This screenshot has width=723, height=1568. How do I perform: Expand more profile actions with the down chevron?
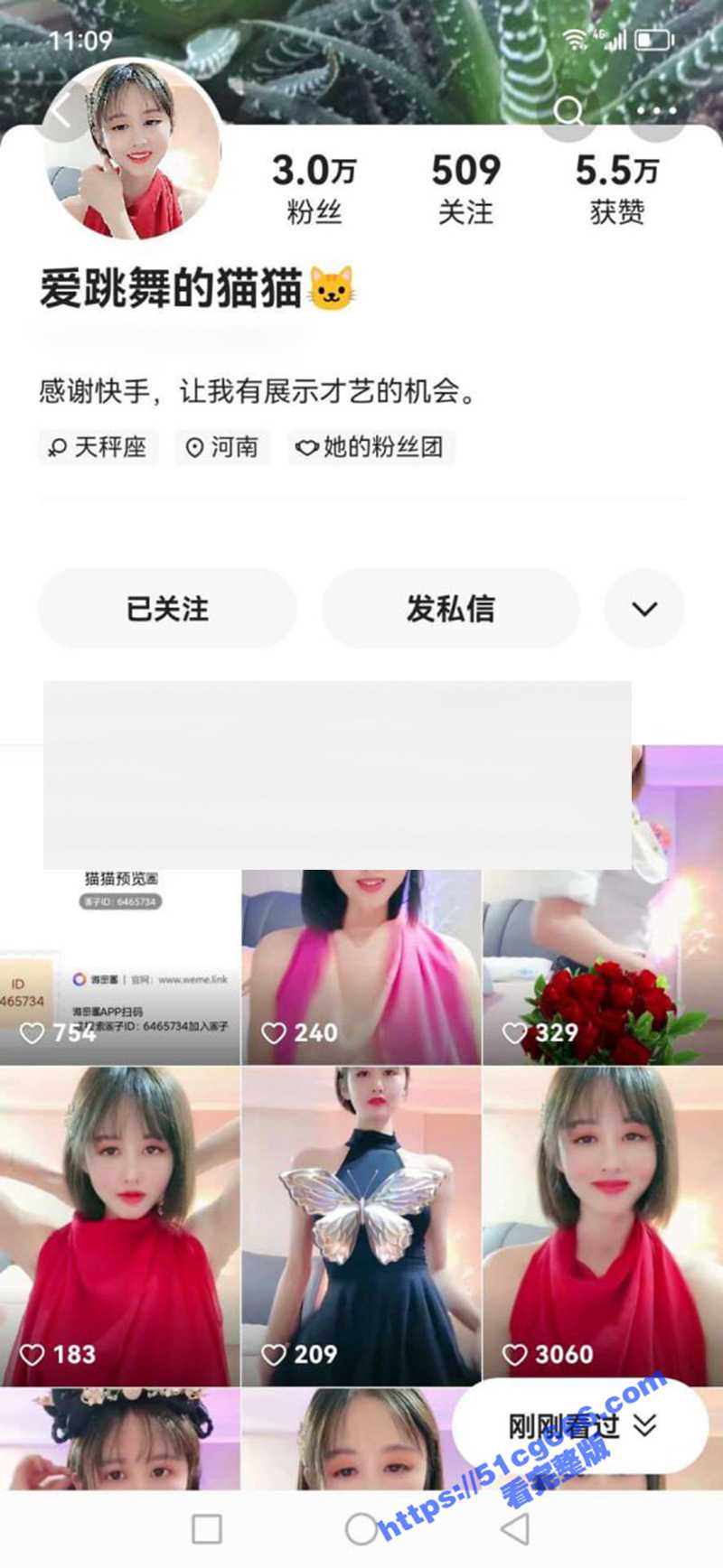tap(643, 610)
